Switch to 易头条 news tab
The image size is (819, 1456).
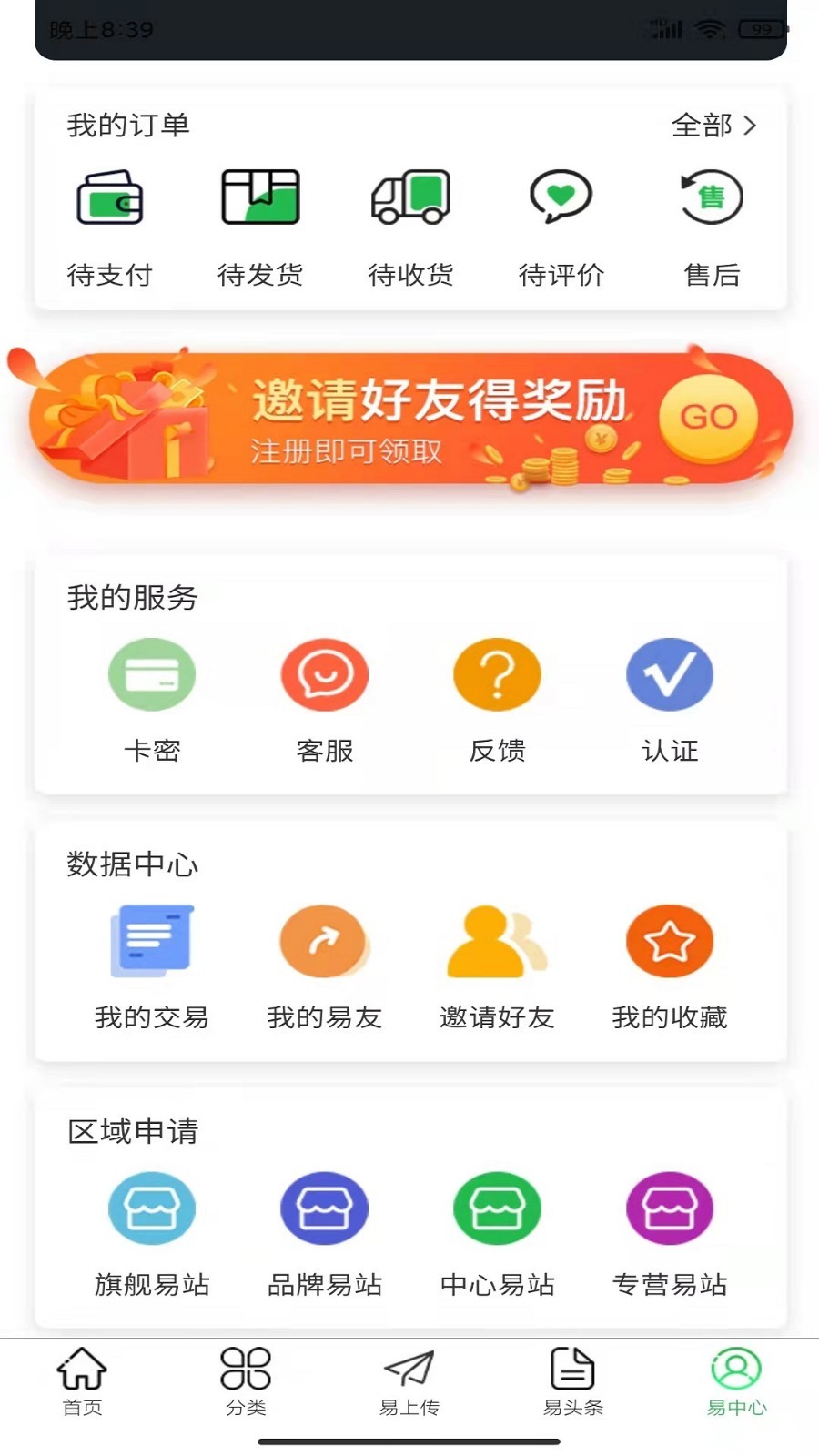click(573, 1381)
